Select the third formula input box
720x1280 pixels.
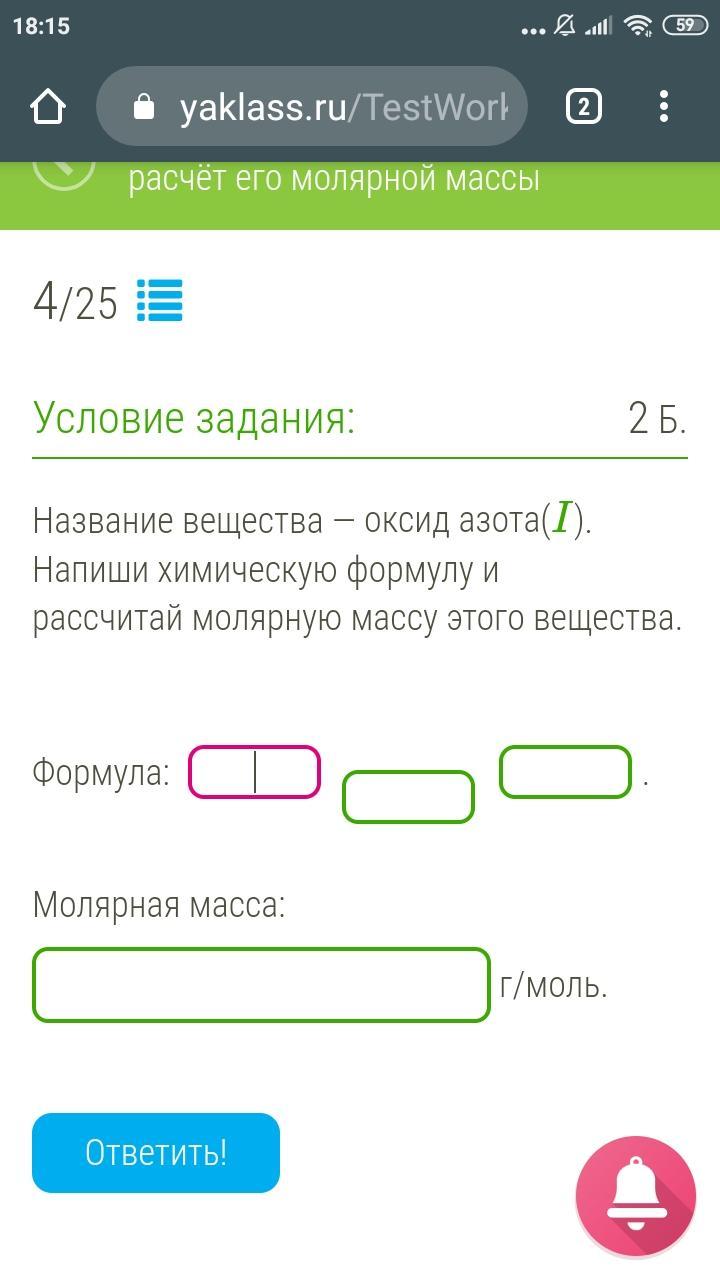tap(566, 772)
